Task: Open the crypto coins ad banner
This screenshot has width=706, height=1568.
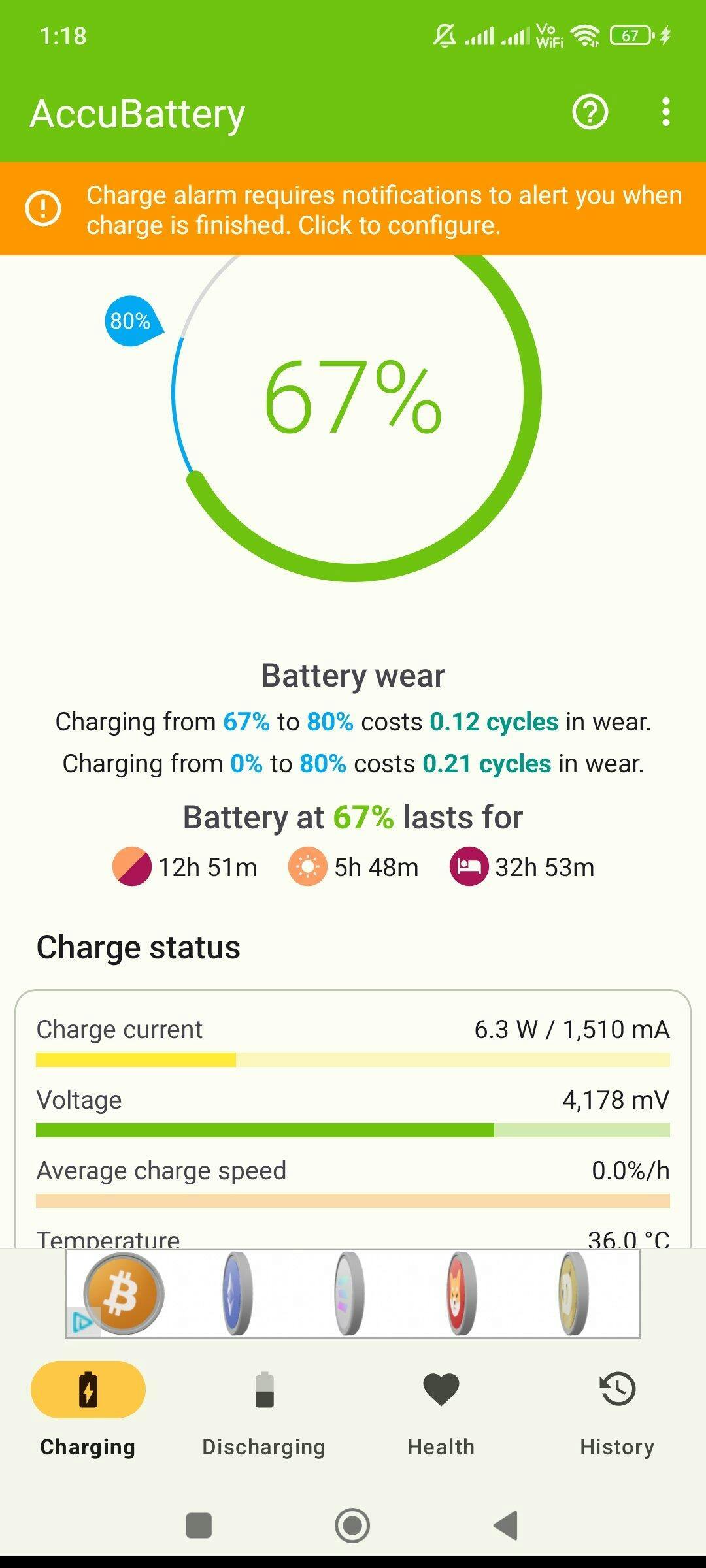Action: pos(353,1294)
